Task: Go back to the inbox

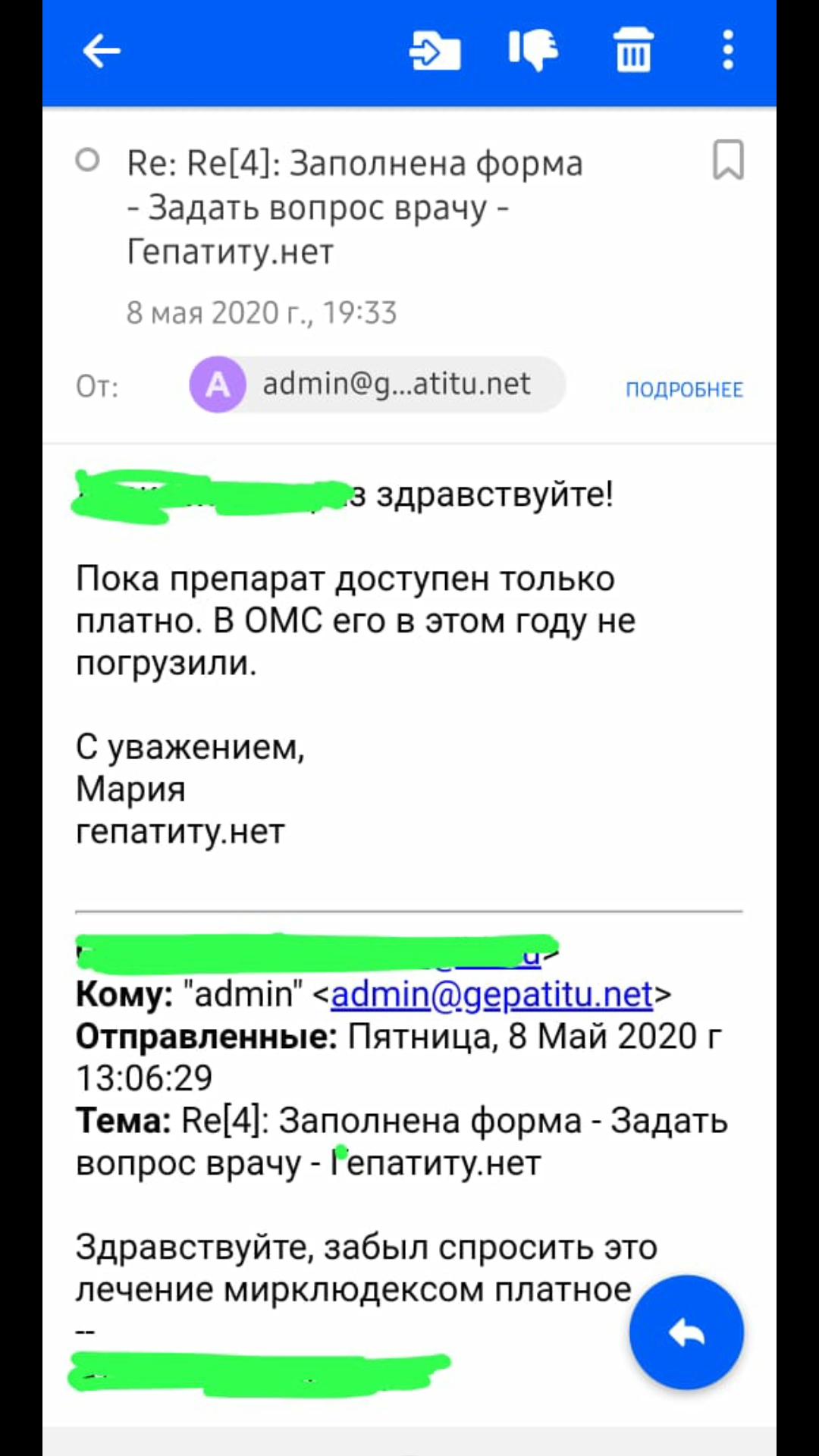Action: tap(102, 52)
